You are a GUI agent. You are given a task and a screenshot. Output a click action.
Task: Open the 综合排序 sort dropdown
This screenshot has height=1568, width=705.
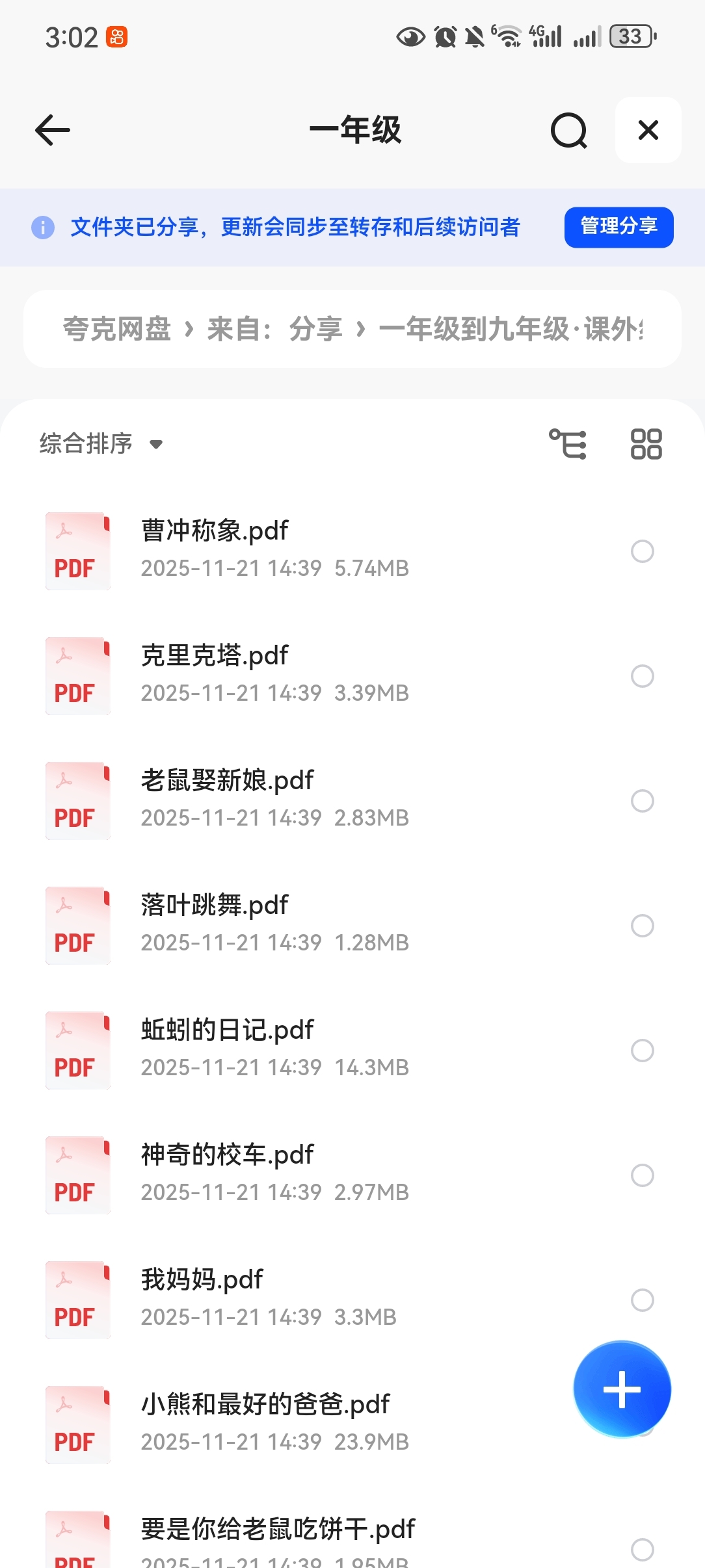tap(101, 444)
